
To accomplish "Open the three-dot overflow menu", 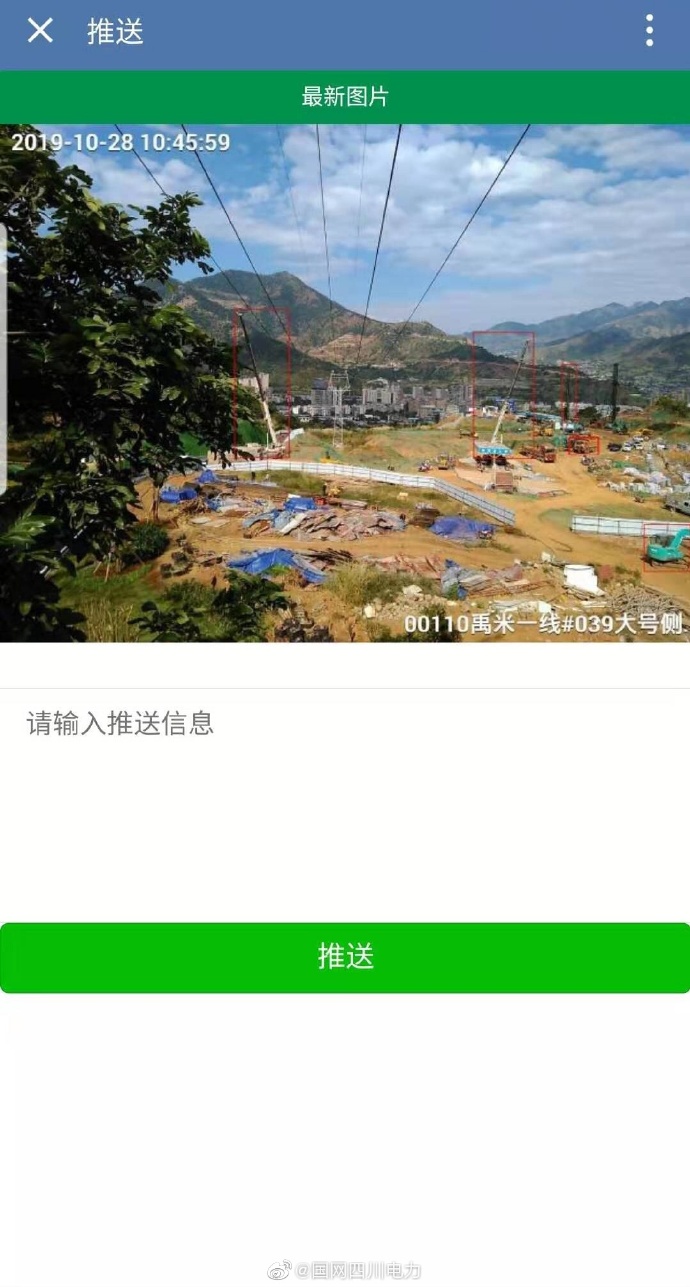I will [649, 31].
